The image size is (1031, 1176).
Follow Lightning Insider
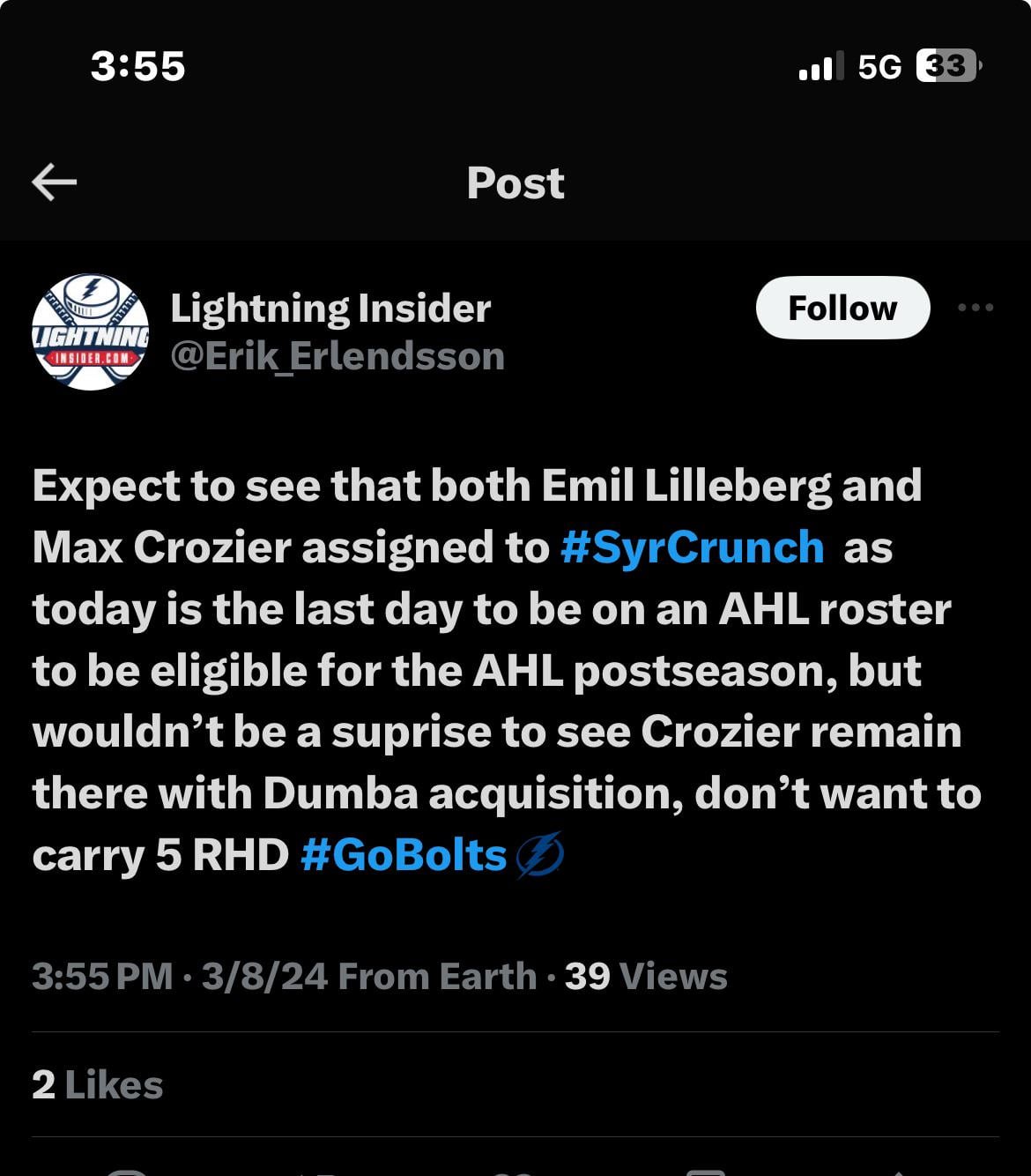[x=842, y=308]
